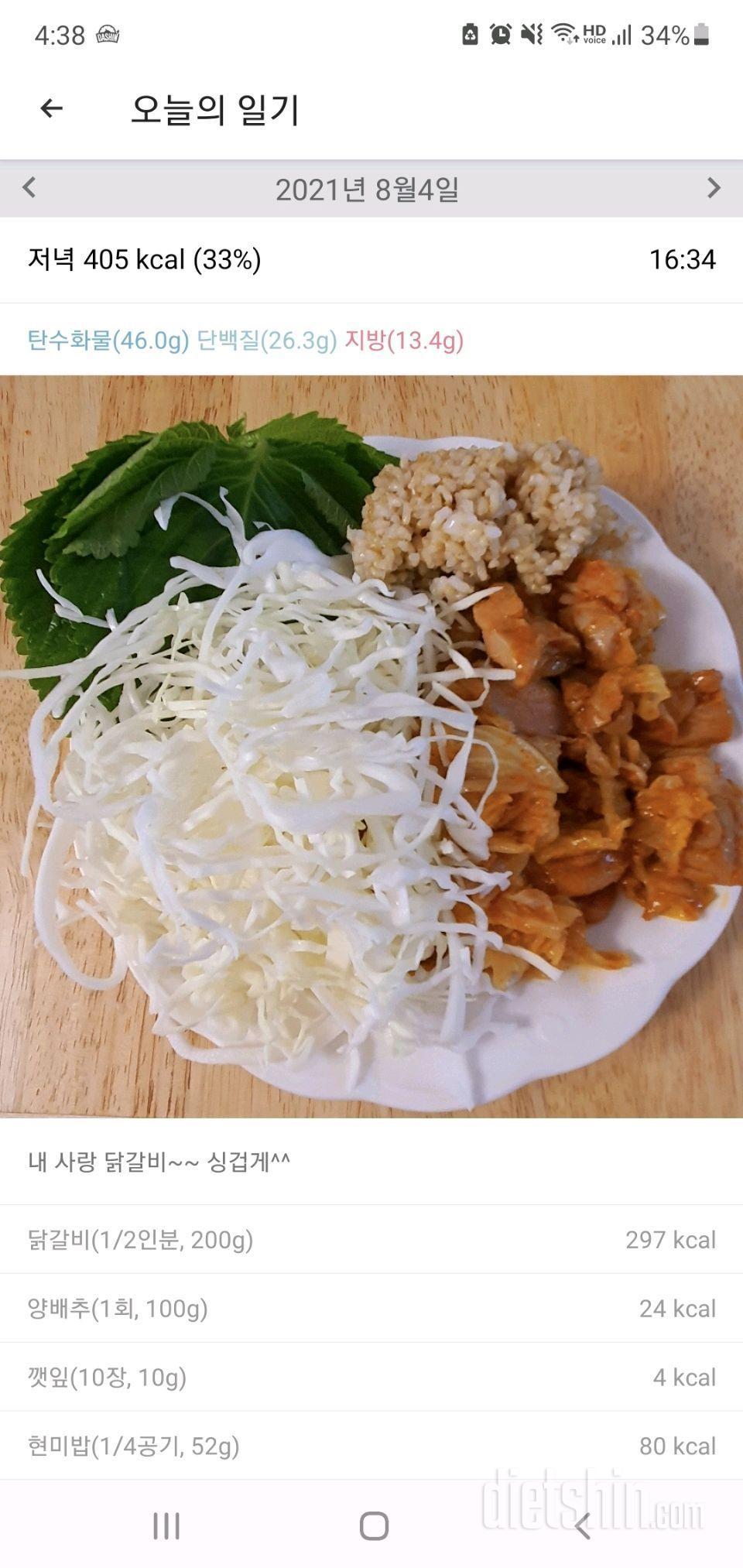Open the 닭갈비 food entry
Image resolution: width=743 pixels, height=1568 pixels.
tap(371, 1239)
